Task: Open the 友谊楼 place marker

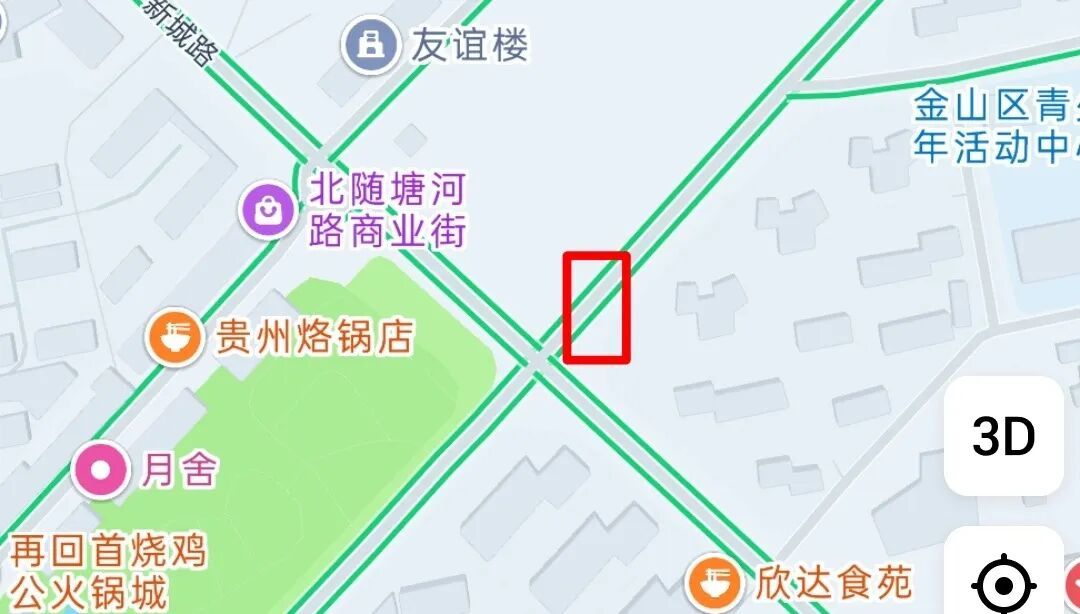Action: click(x=370, y=46)
